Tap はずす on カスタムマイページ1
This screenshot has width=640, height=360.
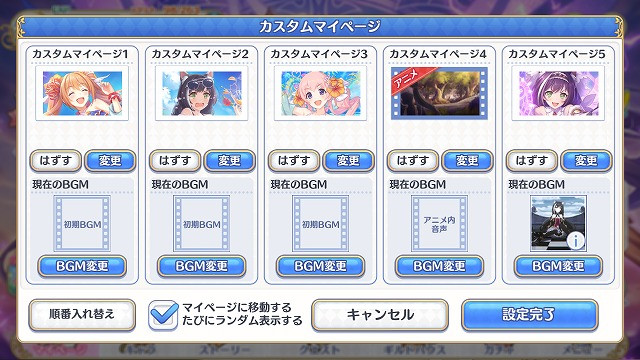point(56,161)
